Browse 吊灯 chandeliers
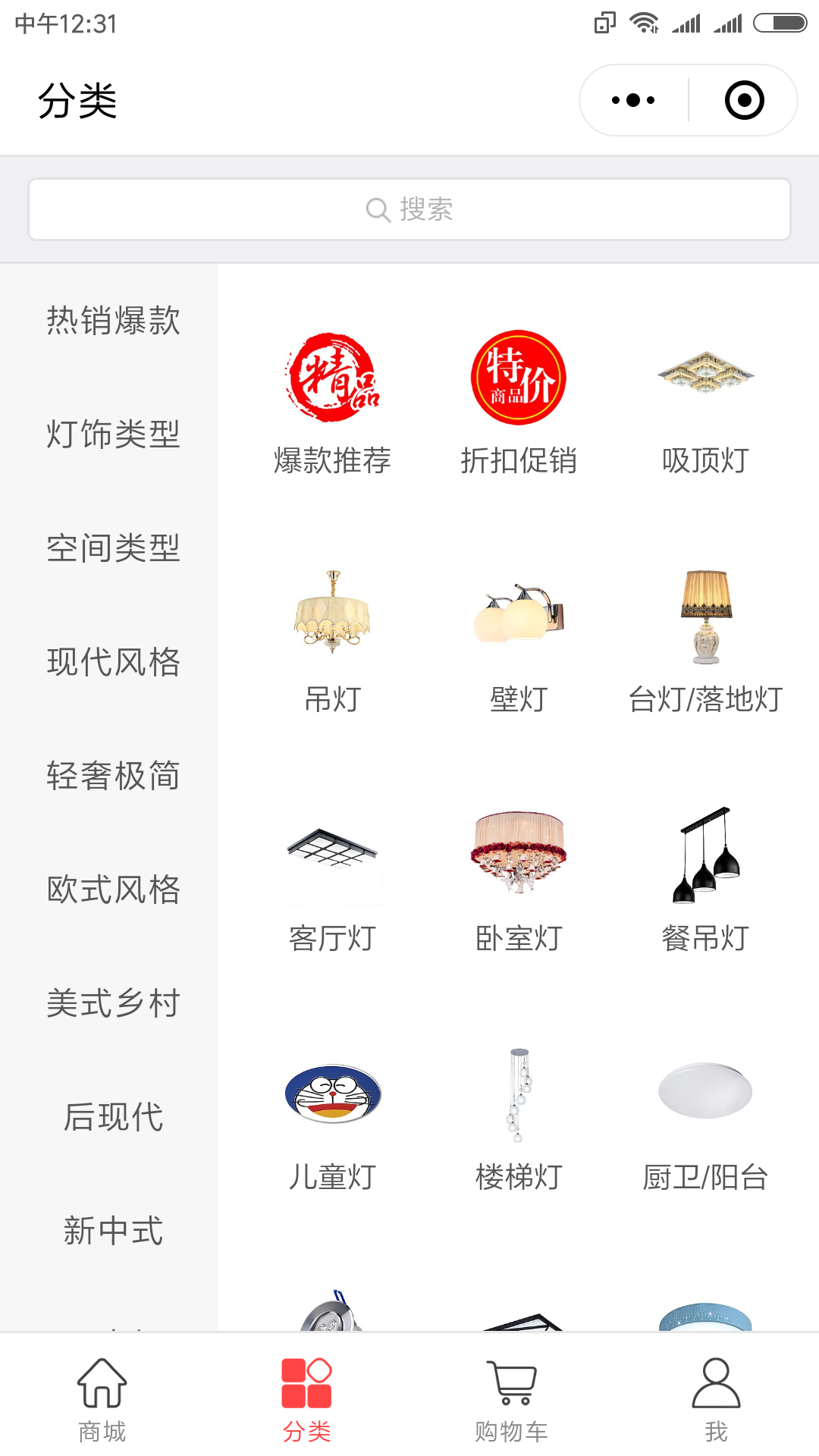819x1456 pixels. click(332, 642)
